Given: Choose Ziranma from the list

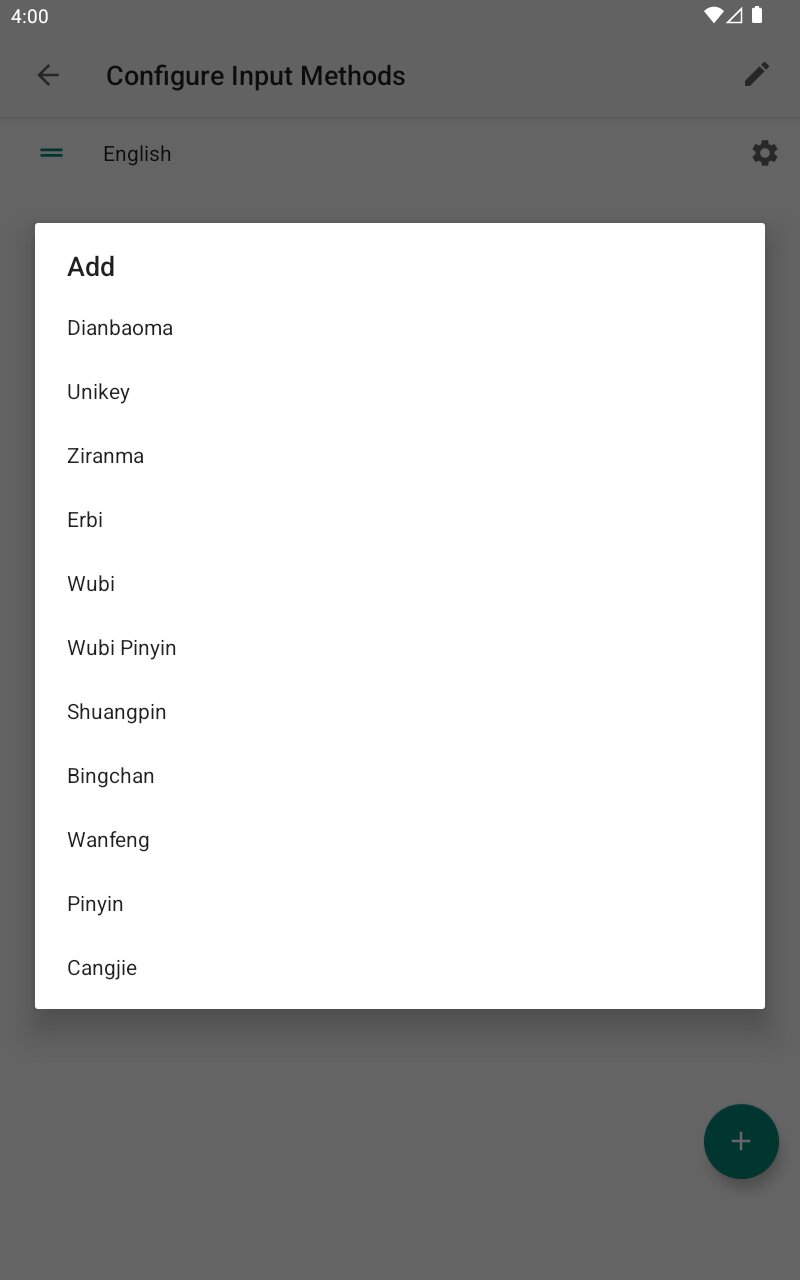Looking at the screenshot, I should point(106,456).
